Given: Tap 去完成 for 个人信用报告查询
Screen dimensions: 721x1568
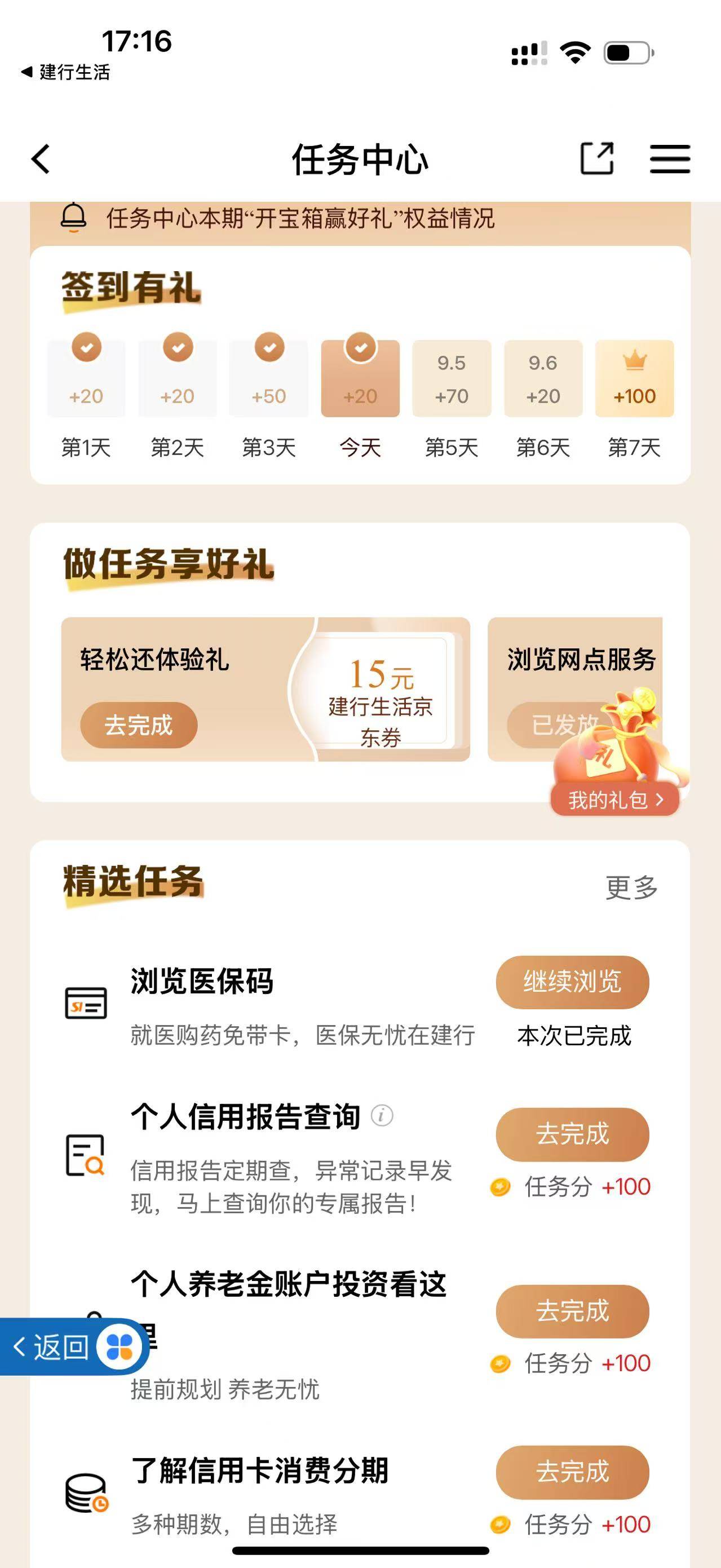Looking at the screenshot, I should (572, 1134).
